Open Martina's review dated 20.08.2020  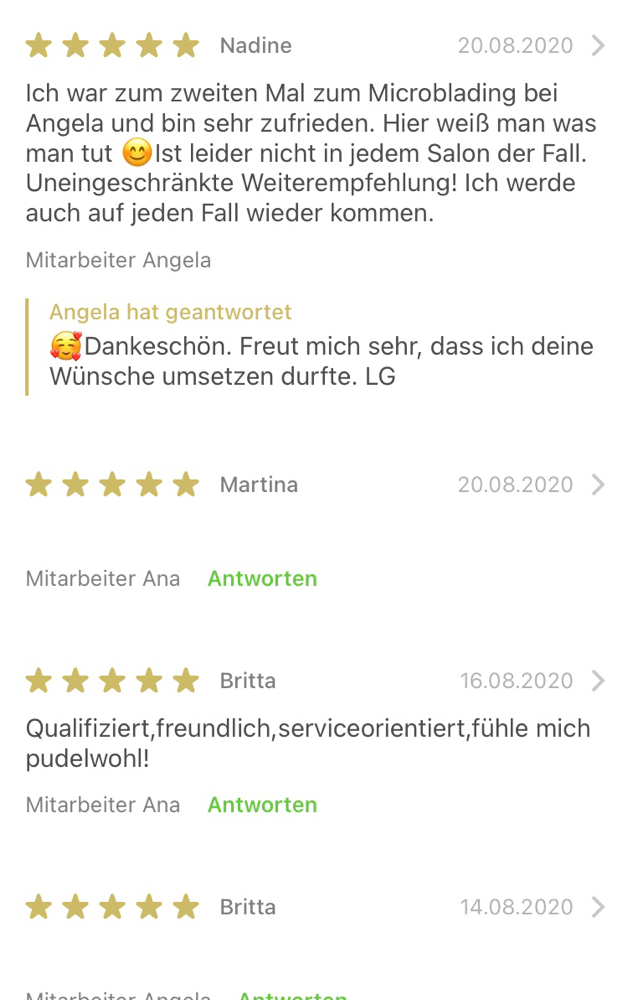click(x=598, y=485)
